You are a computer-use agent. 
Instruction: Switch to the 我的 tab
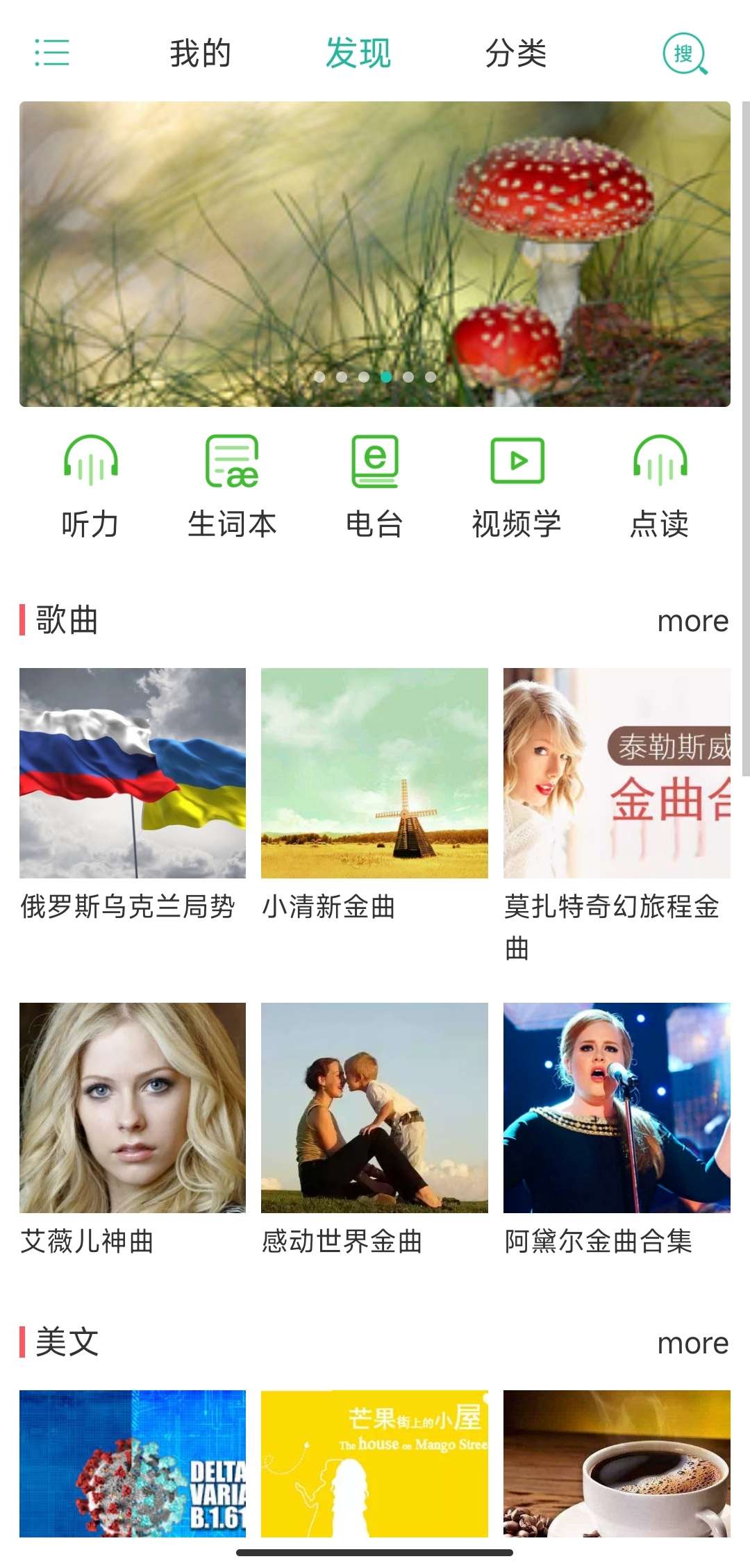200,53
